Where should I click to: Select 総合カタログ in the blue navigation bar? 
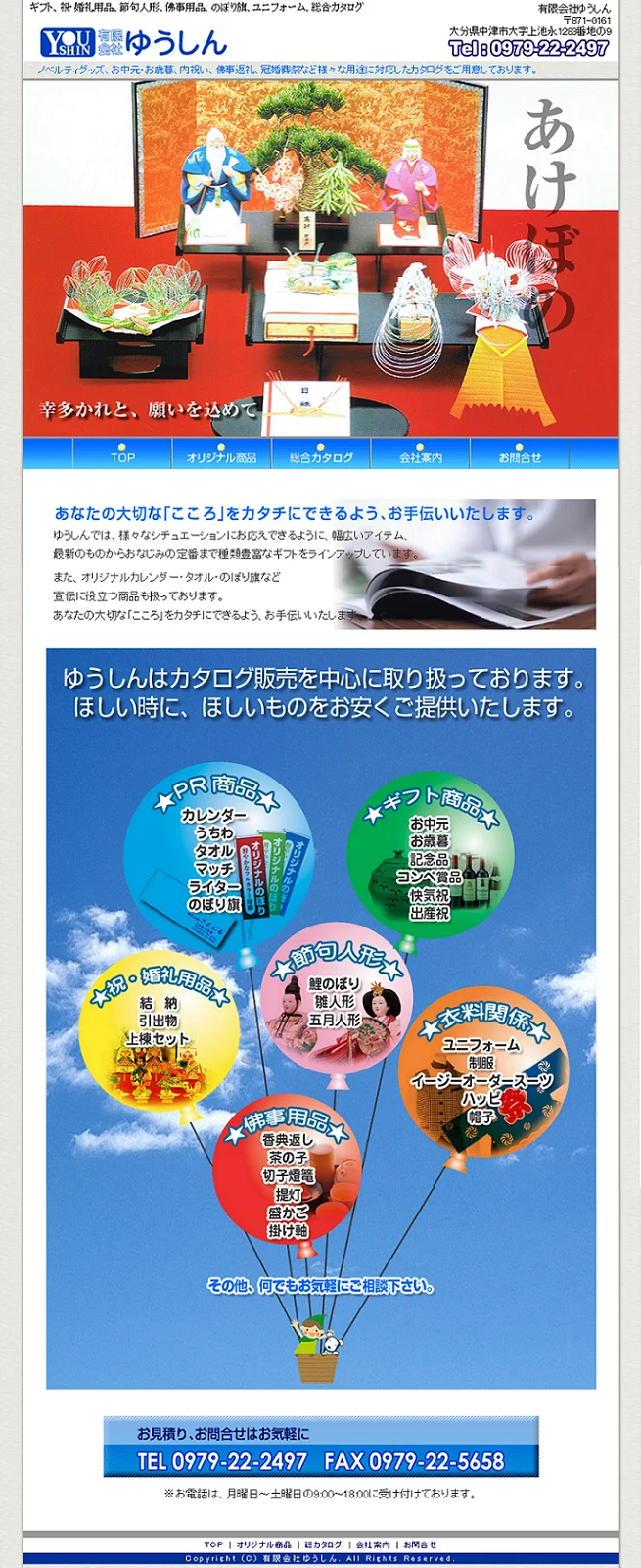tap(321, 456)
